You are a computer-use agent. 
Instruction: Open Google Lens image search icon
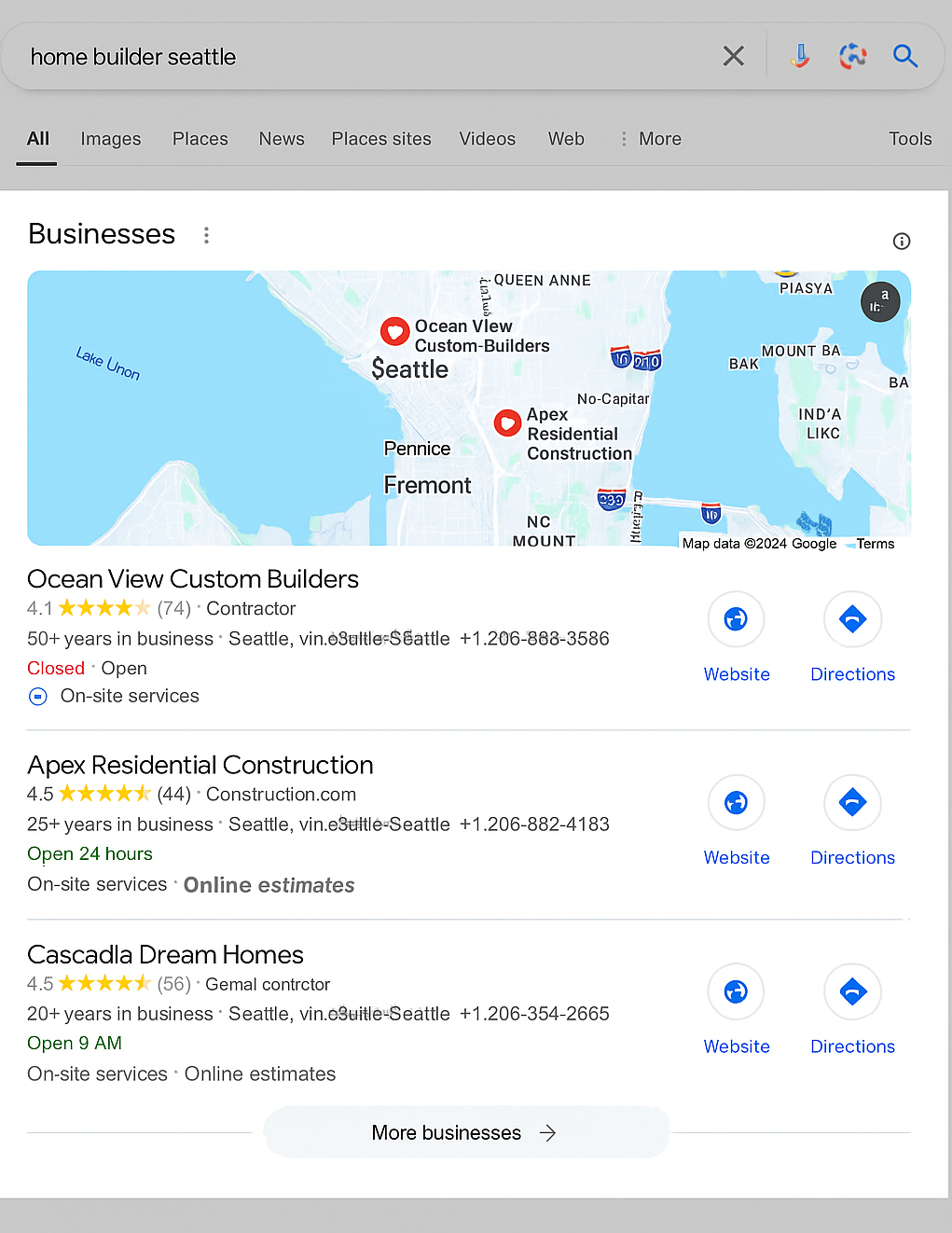tap(852, 56)
